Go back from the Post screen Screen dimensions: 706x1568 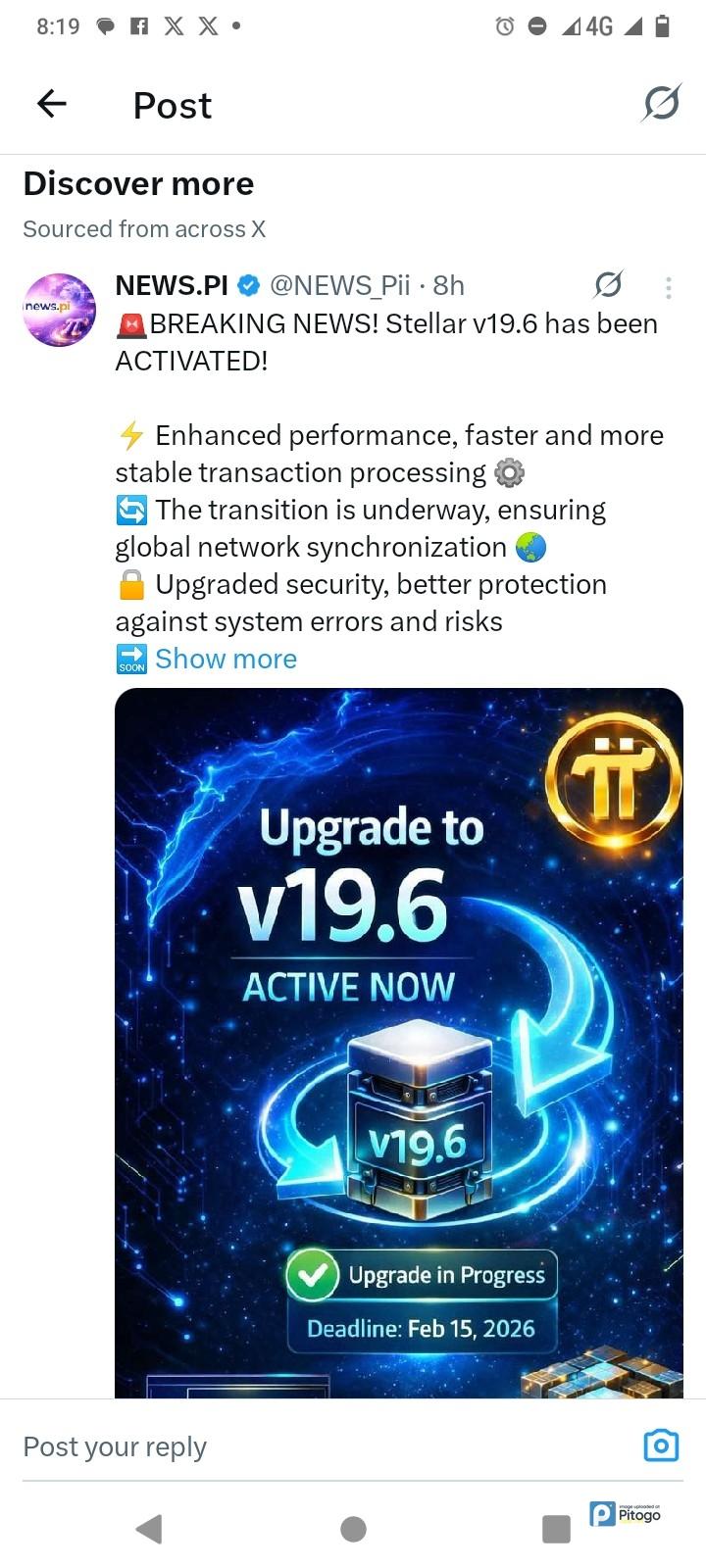pyautogui.click(x=51, y=103)
